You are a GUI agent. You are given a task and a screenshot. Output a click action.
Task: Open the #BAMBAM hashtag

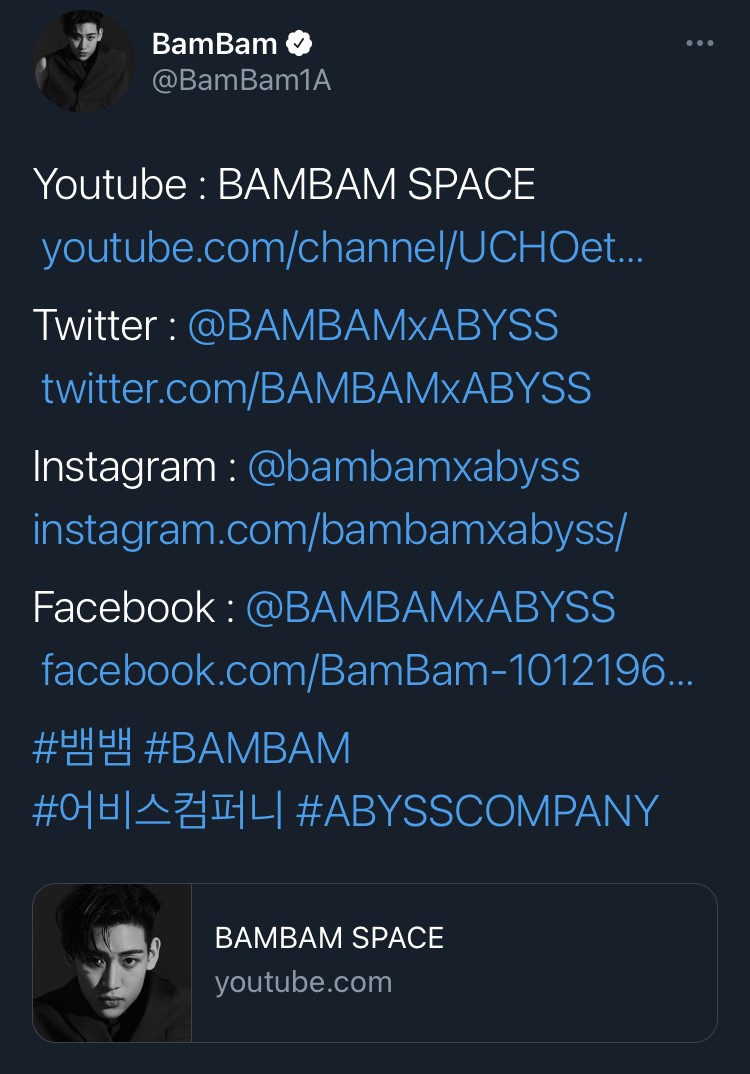pos(247,749)
